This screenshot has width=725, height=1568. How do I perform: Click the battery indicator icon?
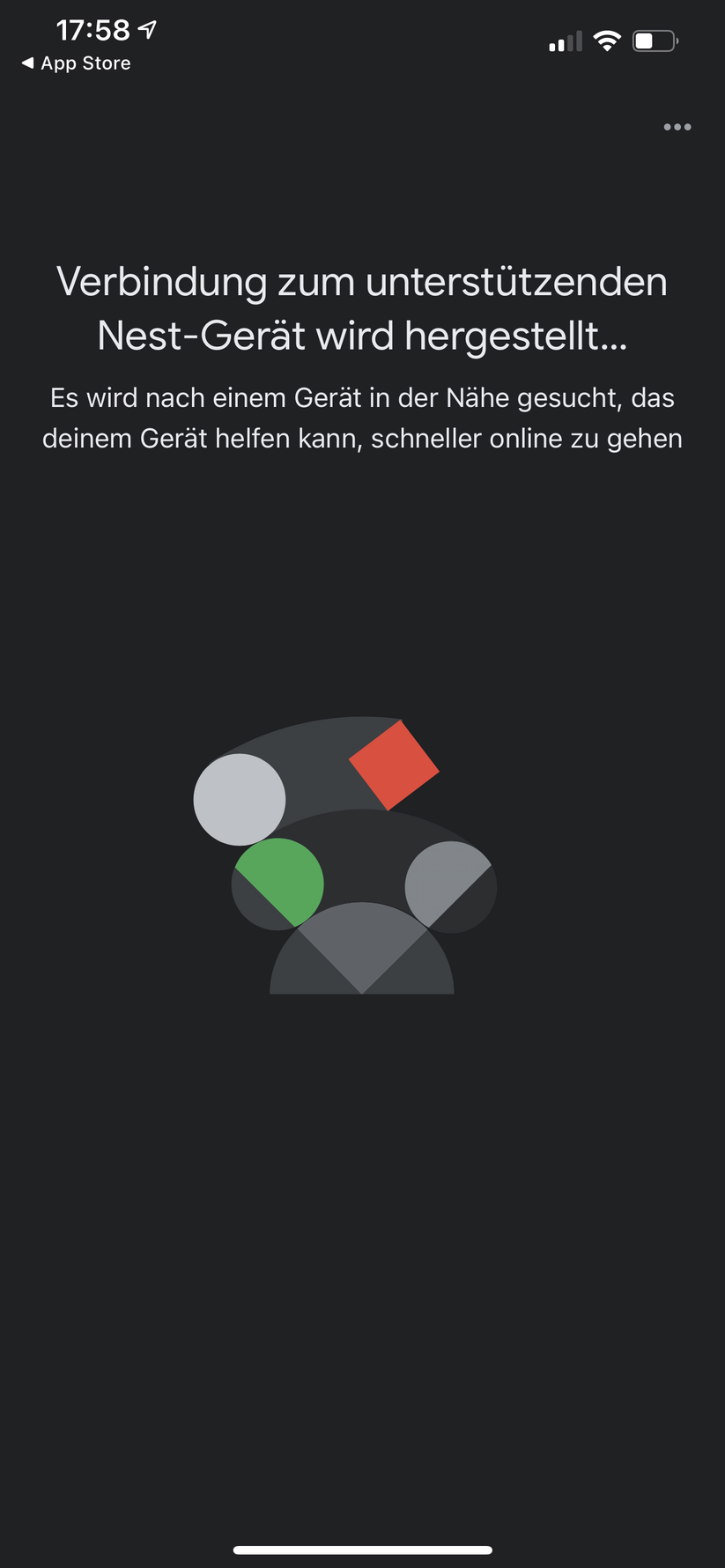[655, 40]
